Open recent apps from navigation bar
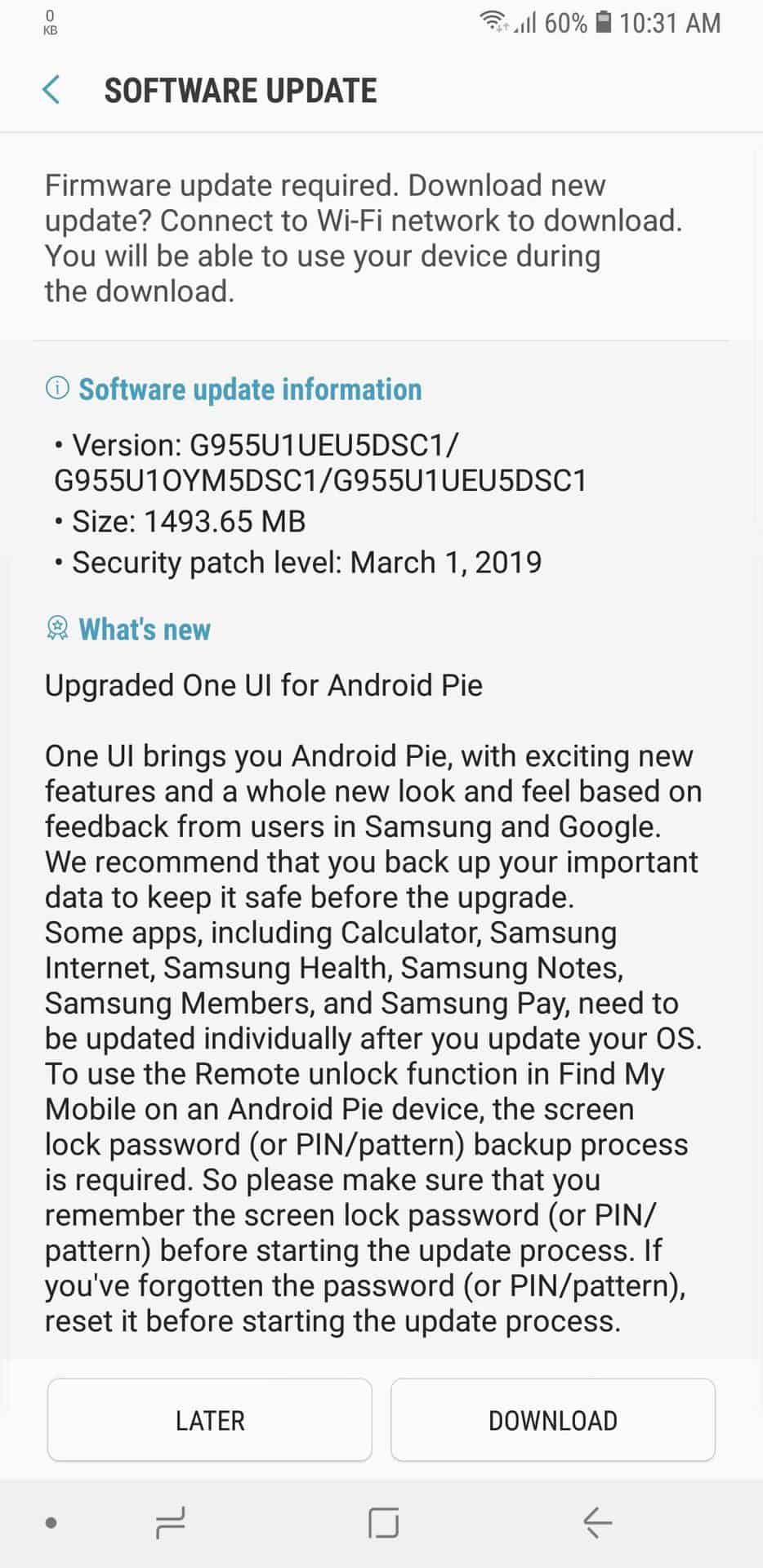763x1568 pixels. pos(170,1521)
